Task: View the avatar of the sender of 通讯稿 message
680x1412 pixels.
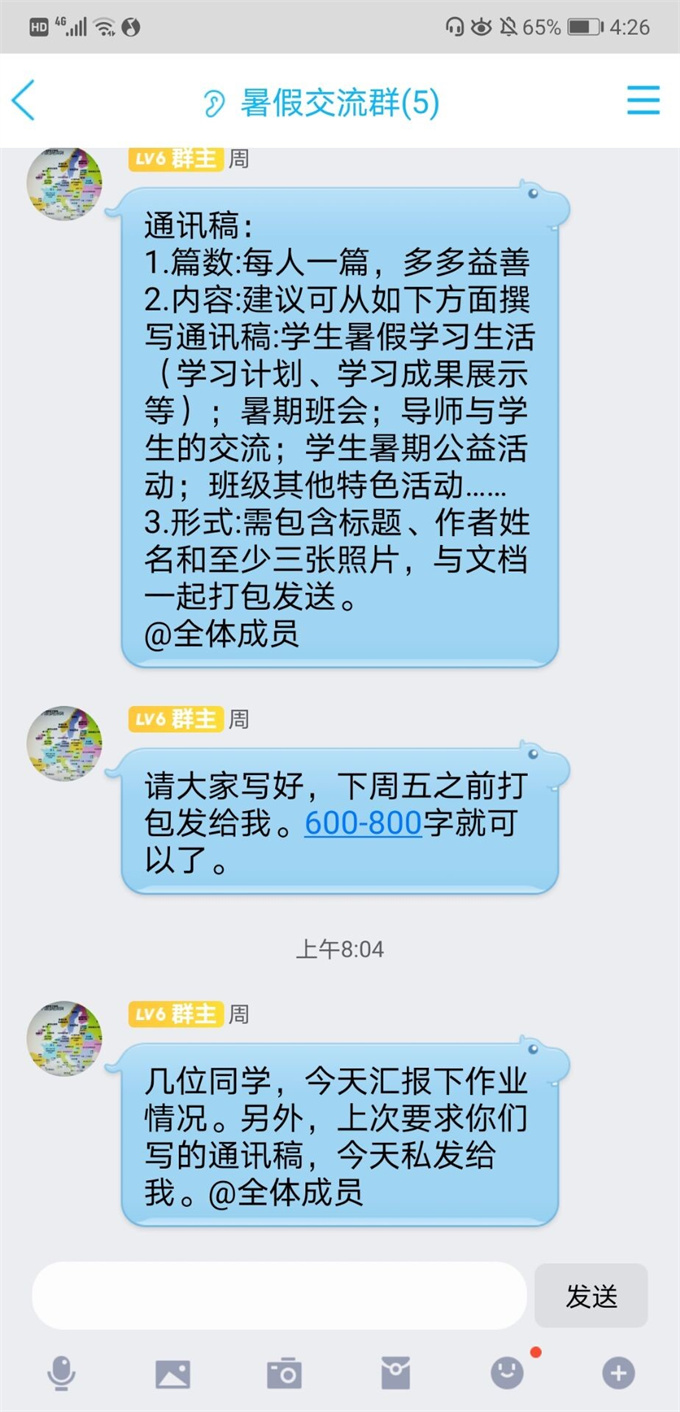Action: point(64,183)
